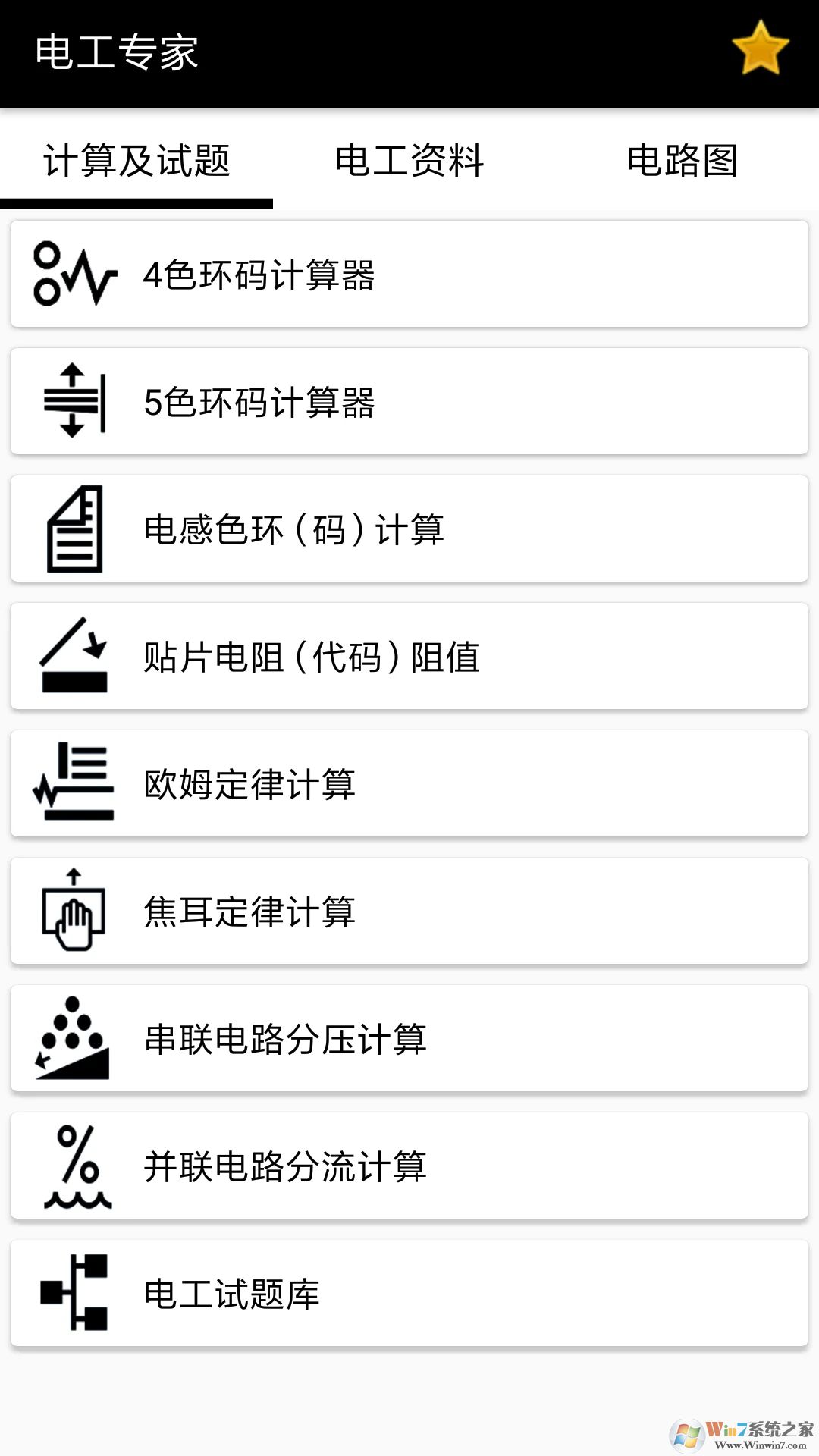Select the 4色环码计算器 resistor icon
This screenshot has width=819, height=1456.
tap(74, 275)
